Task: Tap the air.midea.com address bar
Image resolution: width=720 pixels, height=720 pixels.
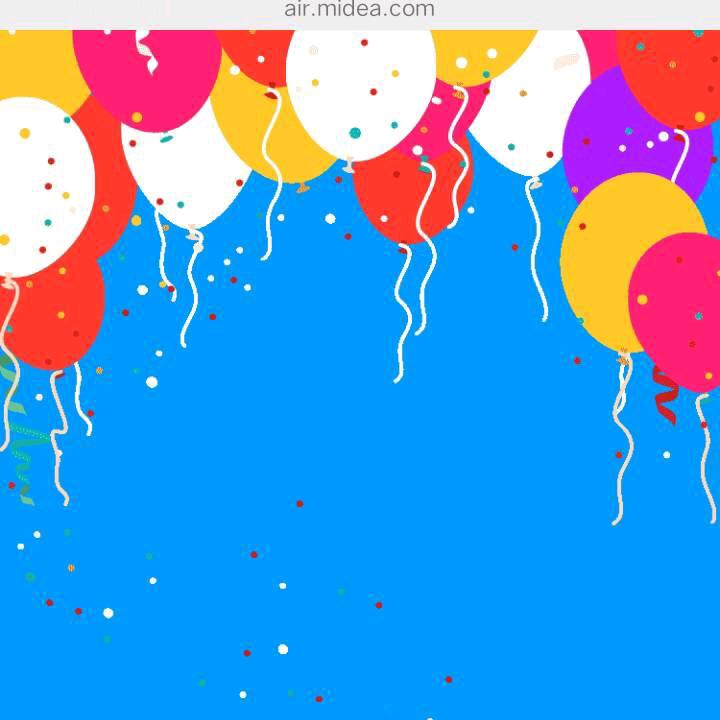Action: 360,11
